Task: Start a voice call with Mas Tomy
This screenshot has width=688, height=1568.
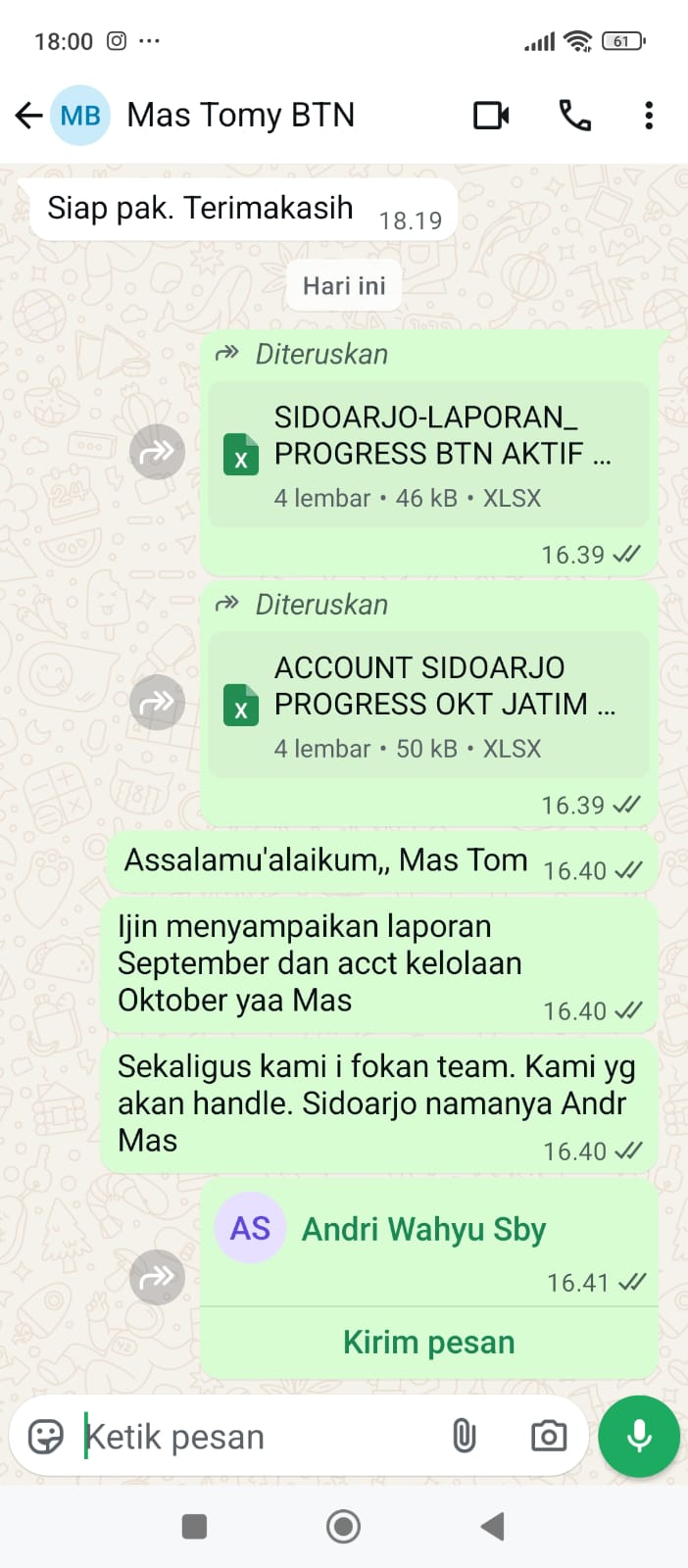Action: pyautogui.click(x=574, y=116)
